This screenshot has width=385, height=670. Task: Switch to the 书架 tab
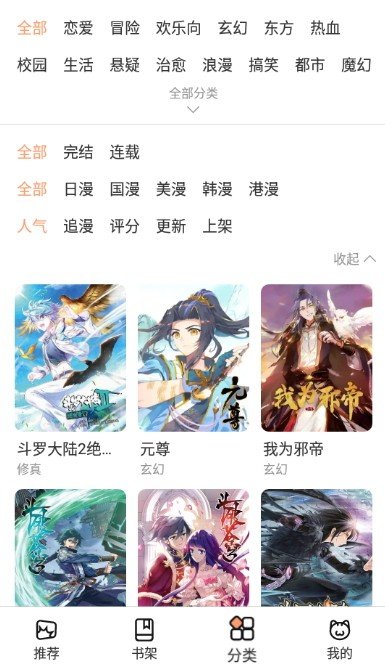(144, 640)
